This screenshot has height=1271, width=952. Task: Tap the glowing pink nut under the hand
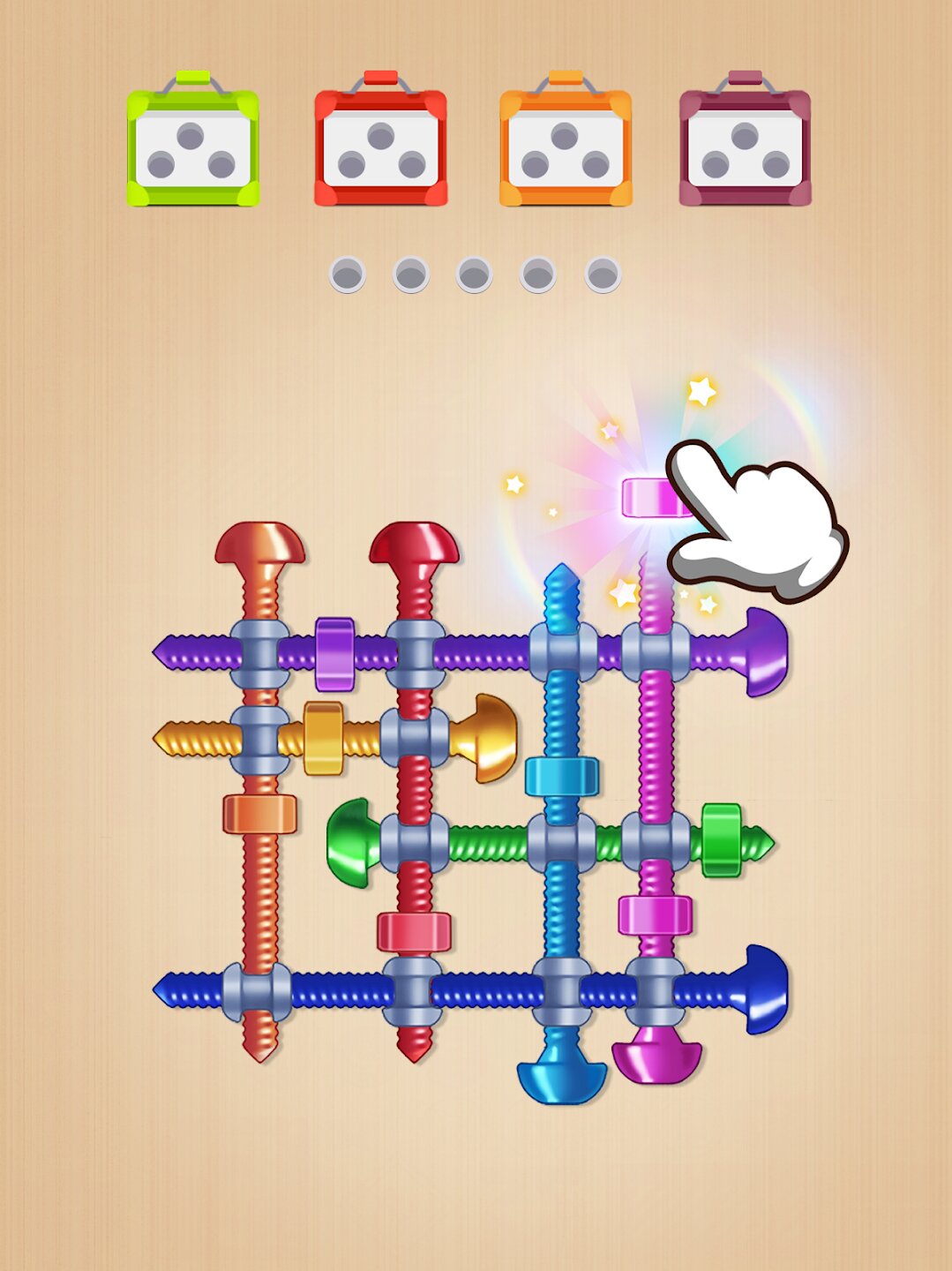coord(651,498)
